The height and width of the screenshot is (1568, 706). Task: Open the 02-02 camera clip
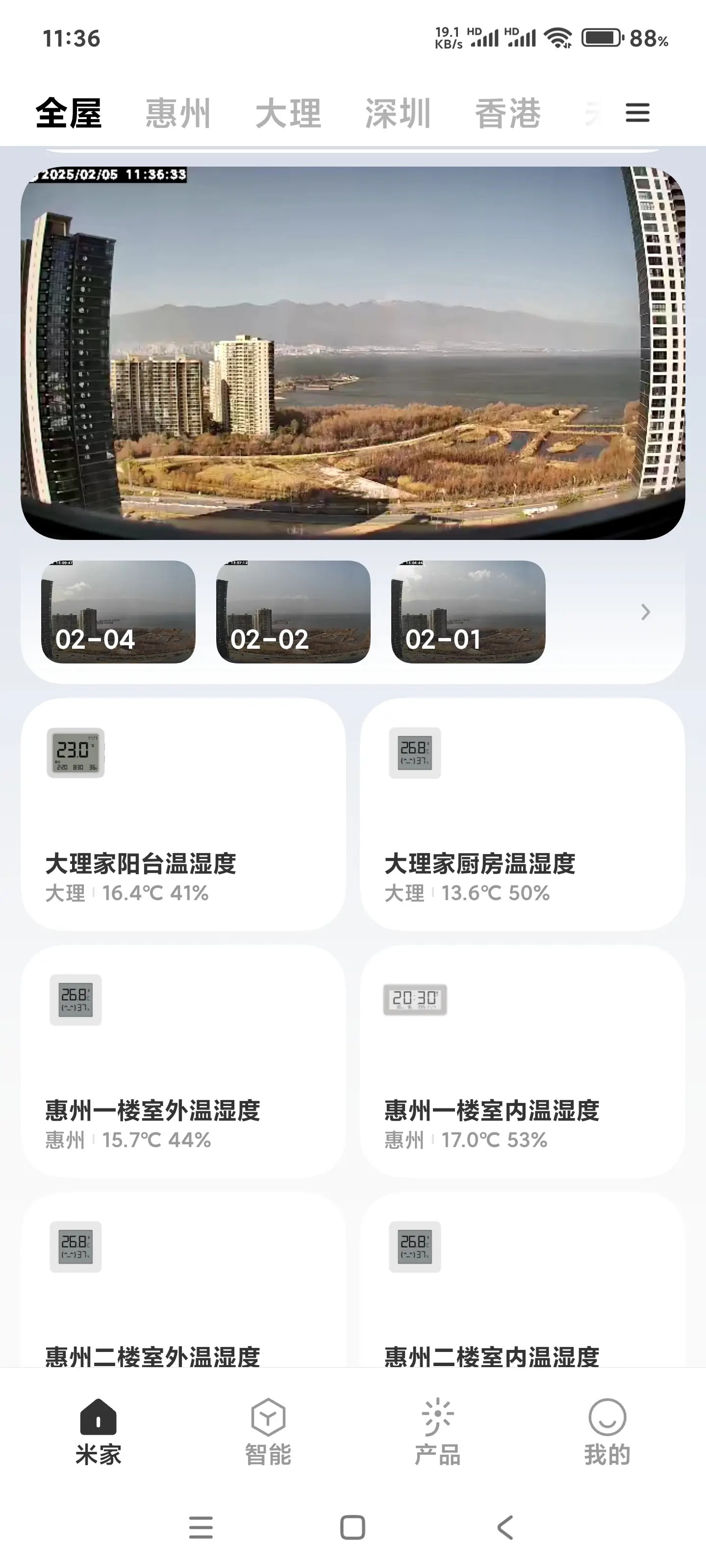(293, 611)
